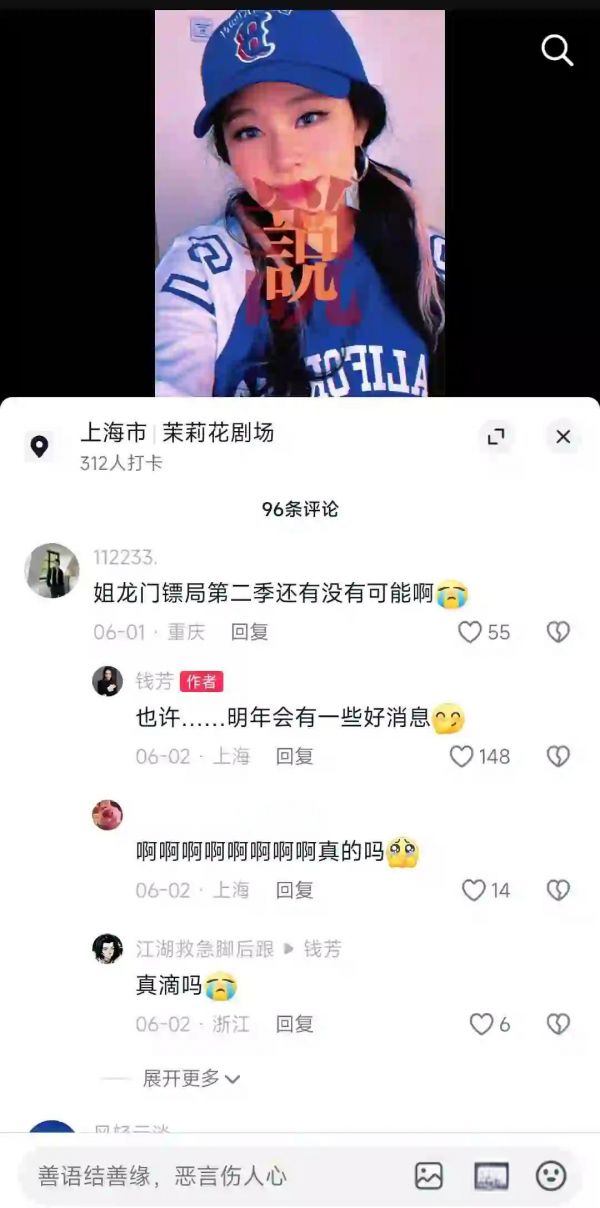Tap the photo sticker icon in comment bar
The width and height of the screenshot is (600, 1208).
point(491,1176)
